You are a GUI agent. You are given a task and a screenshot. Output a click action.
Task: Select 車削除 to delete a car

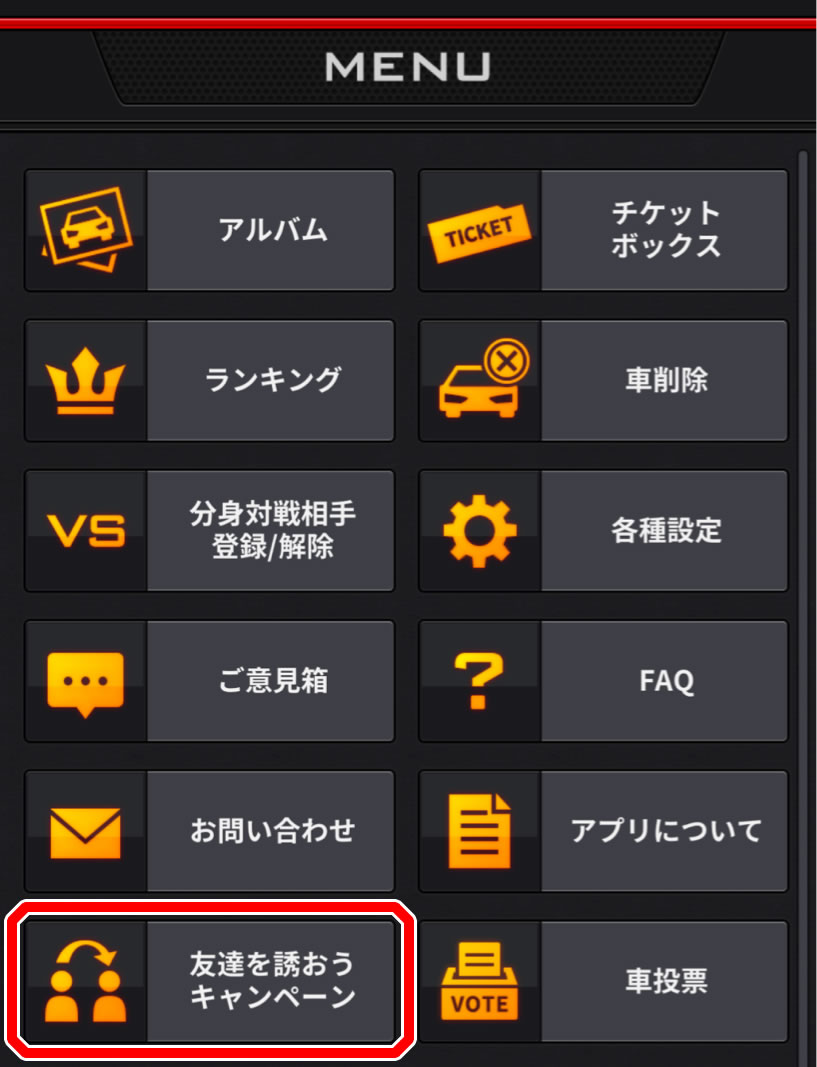pyautogui.click(x=603, y=380)
